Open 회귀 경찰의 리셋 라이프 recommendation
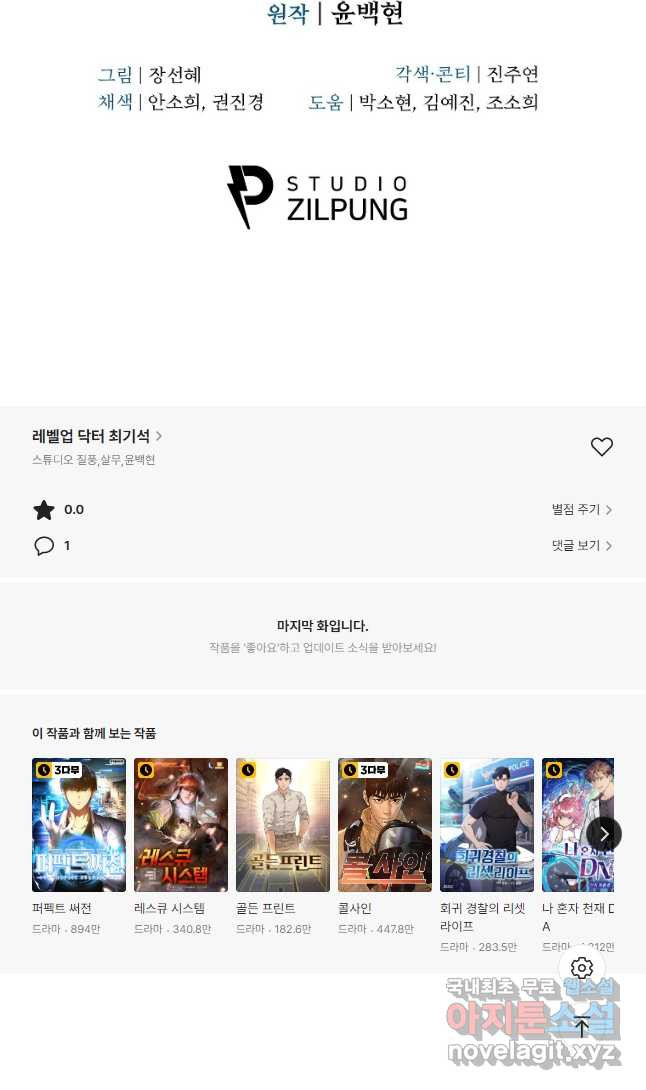 [x=487, y=825]
